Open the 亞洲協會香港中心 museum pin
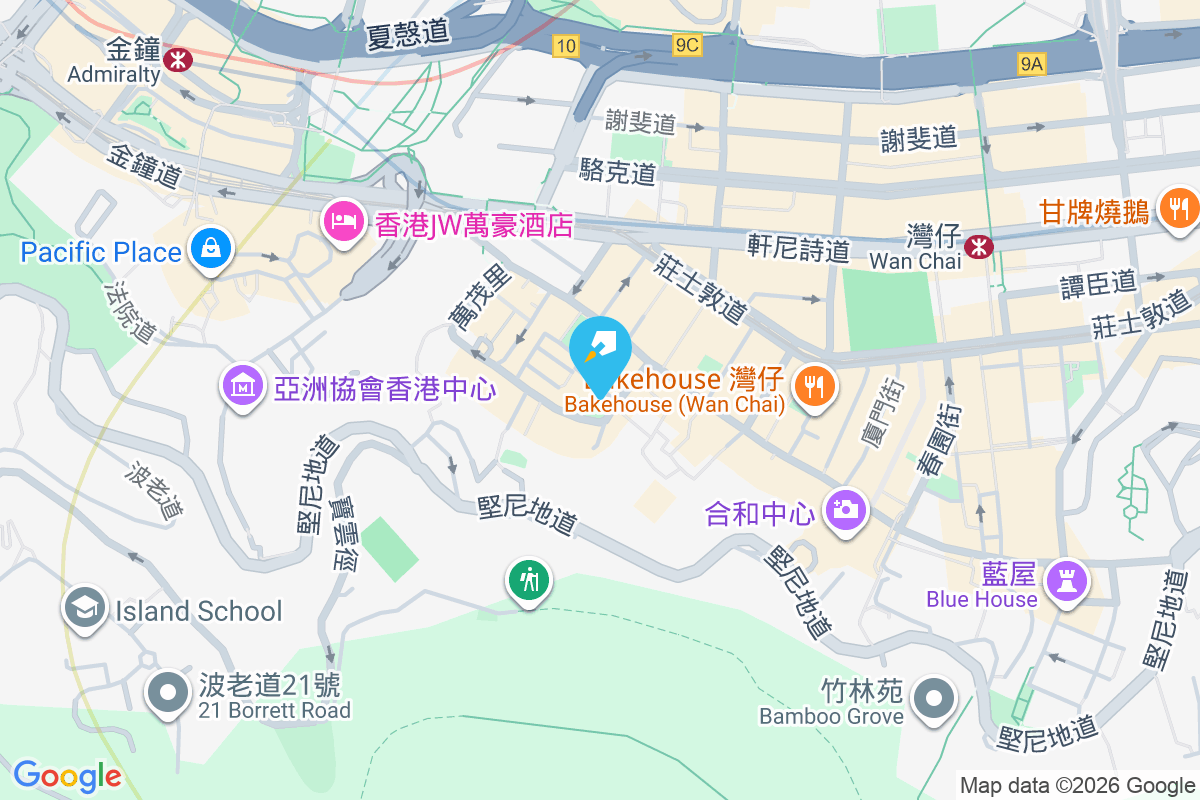Viewport: 1200px width, 800px height. pos(243,386)
